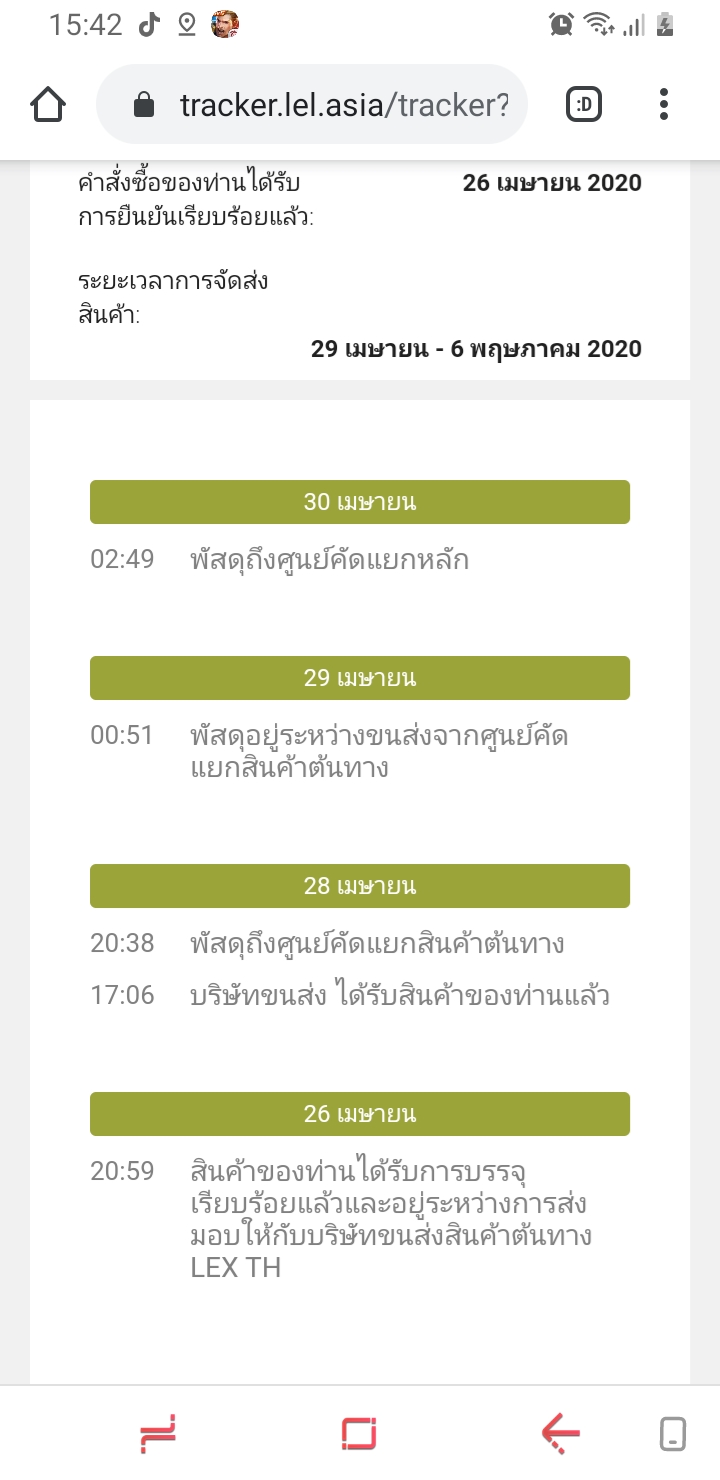Open the browser tab switcher
Screen dimensions: 720x1480
point(584,104)
